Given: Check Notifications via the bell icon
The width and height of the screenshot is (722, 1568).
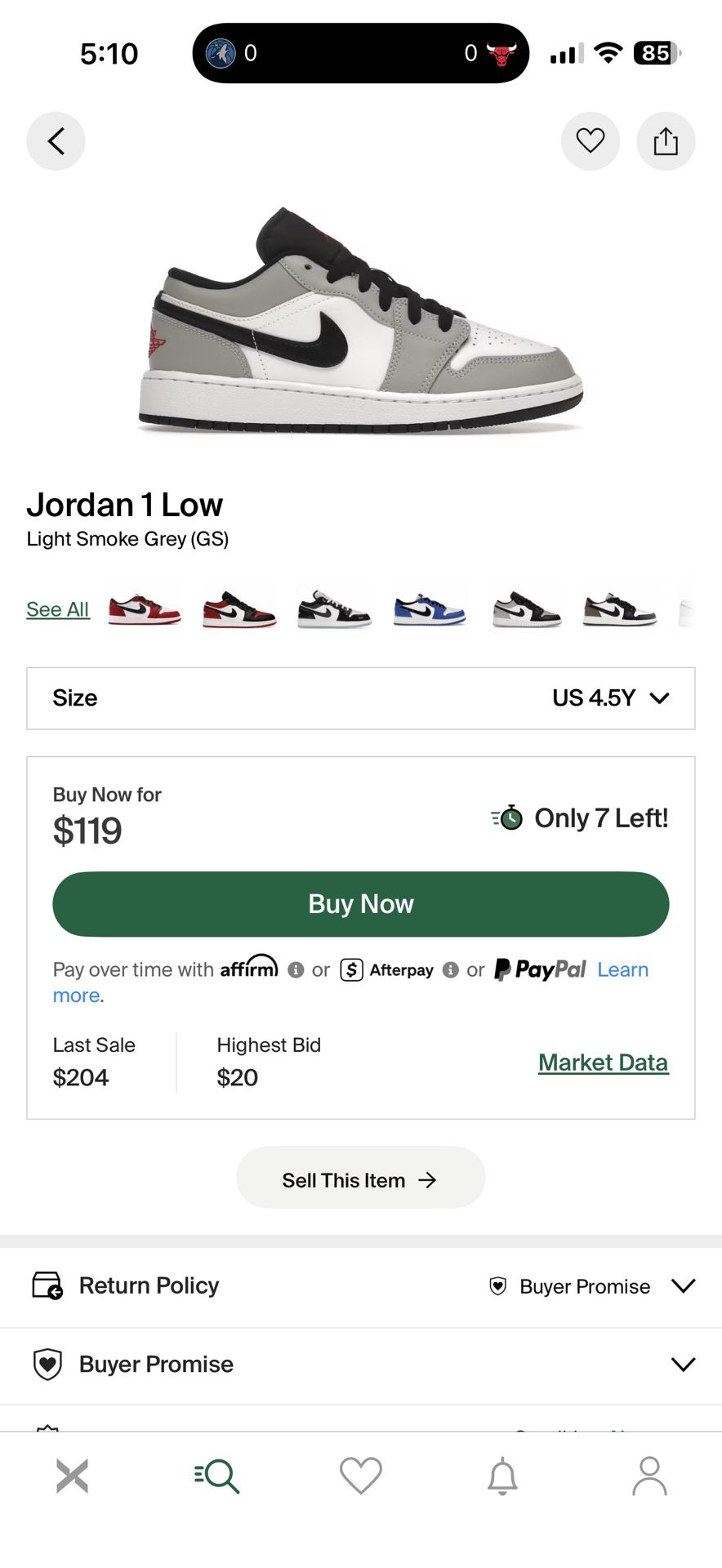Looking at the screenshot, I should point(504,1480).
